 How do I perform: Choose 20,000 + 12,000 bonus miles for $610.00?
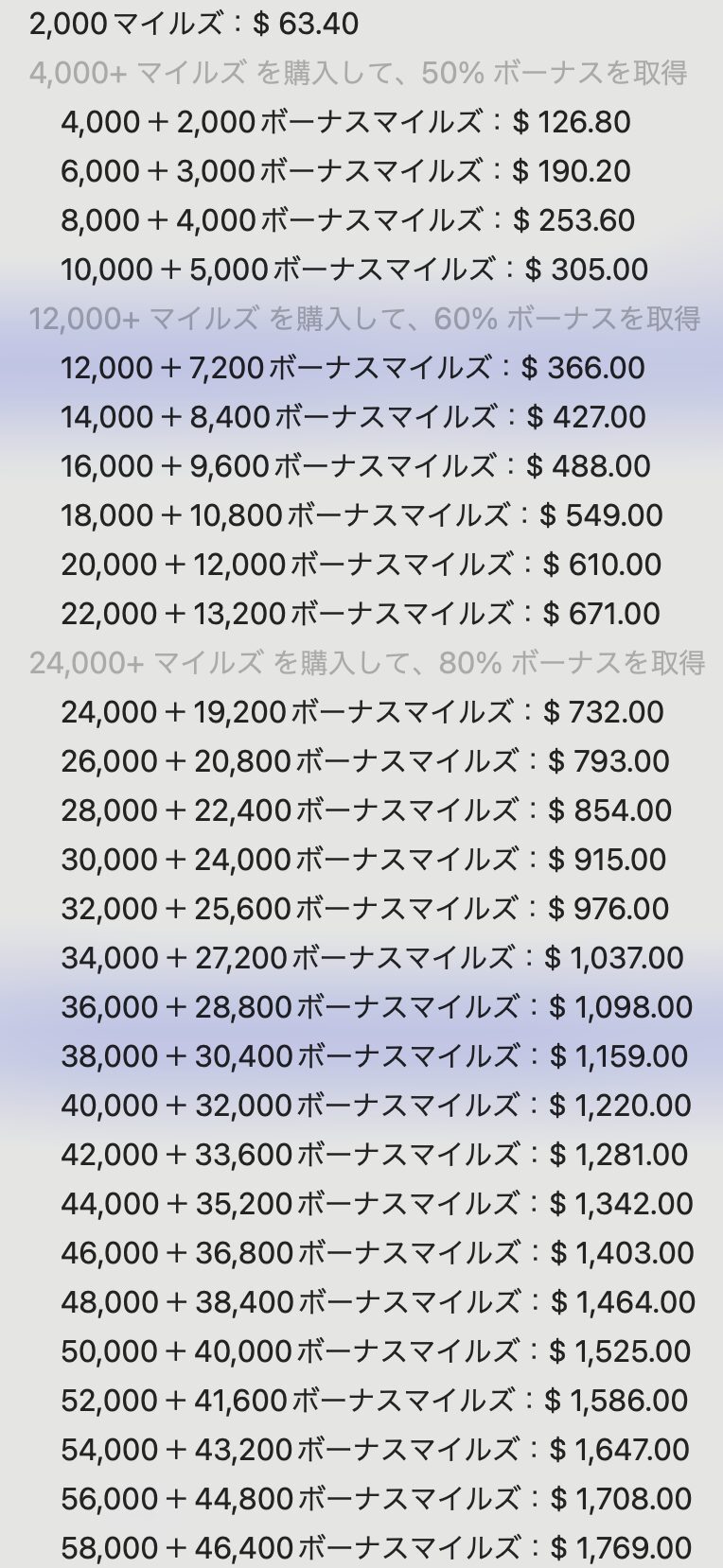tap(361, 565)
